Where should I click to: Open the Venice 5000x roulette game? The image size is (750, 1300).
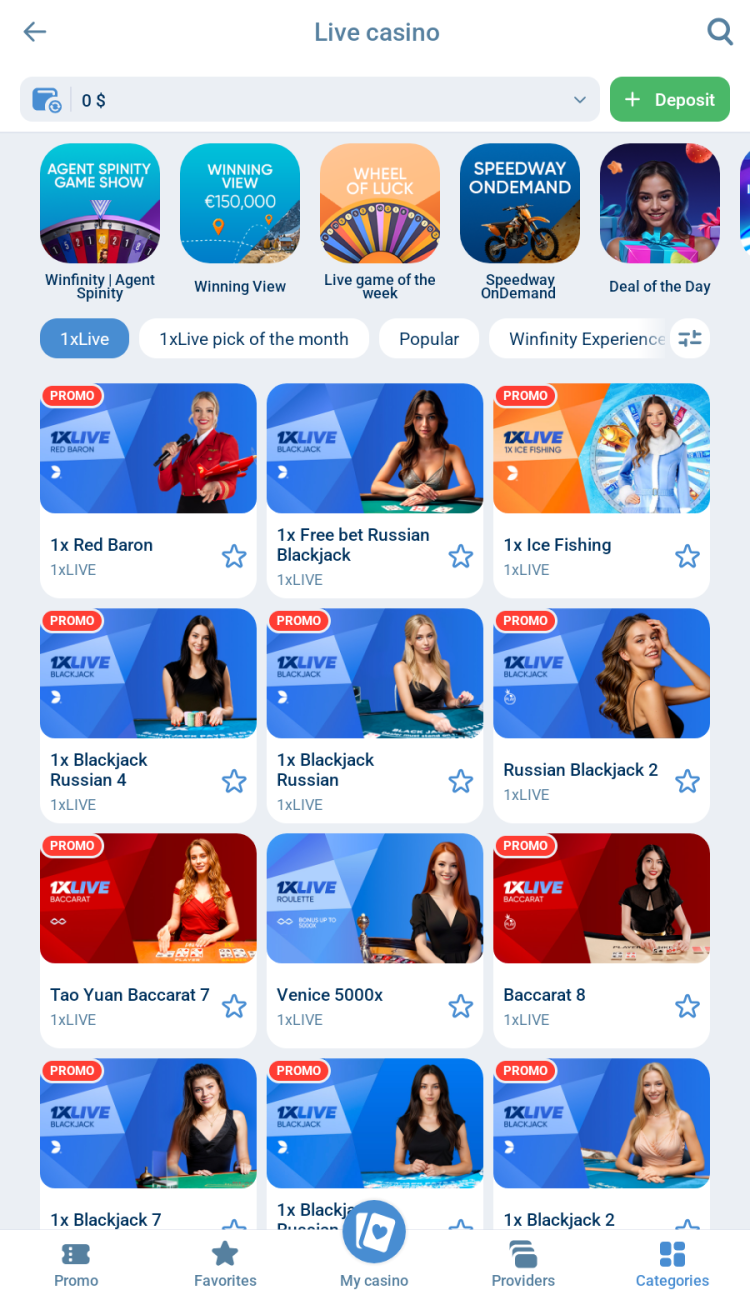click(375, 900)
